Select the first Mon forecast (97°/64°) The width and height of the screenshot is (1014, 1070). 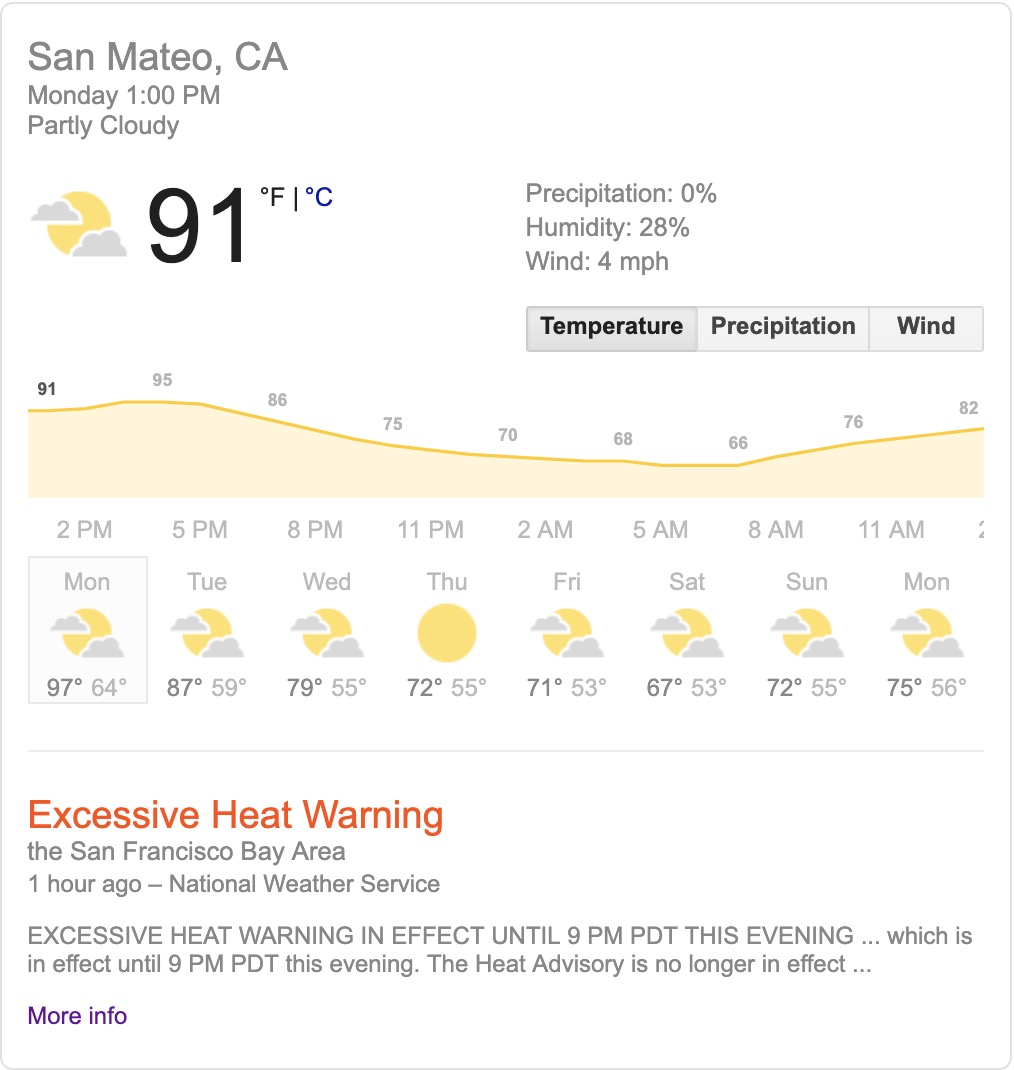coord(88,630)
